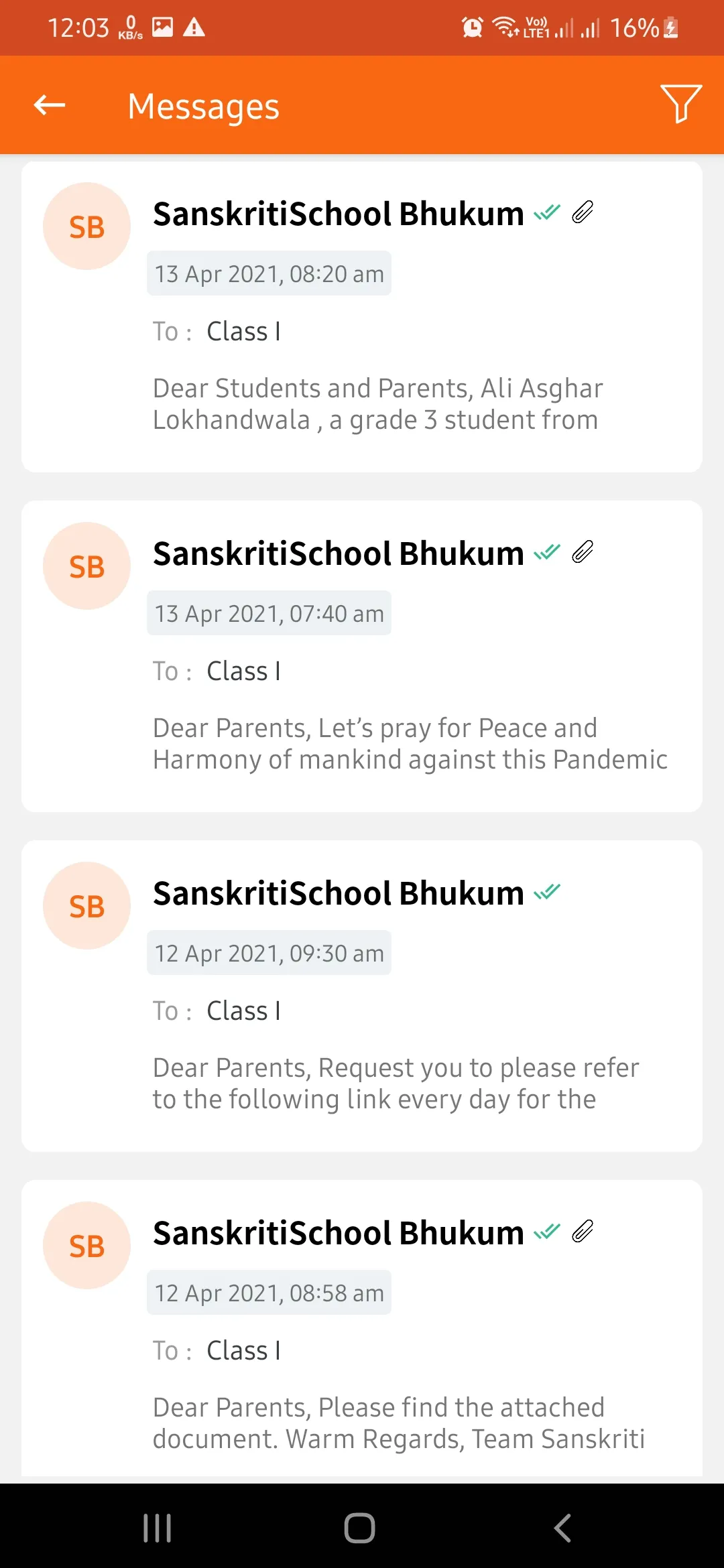This screenshot has height=1568, width=724.
Task: Tap the Messages title in the header
Action: pos(203,106)
